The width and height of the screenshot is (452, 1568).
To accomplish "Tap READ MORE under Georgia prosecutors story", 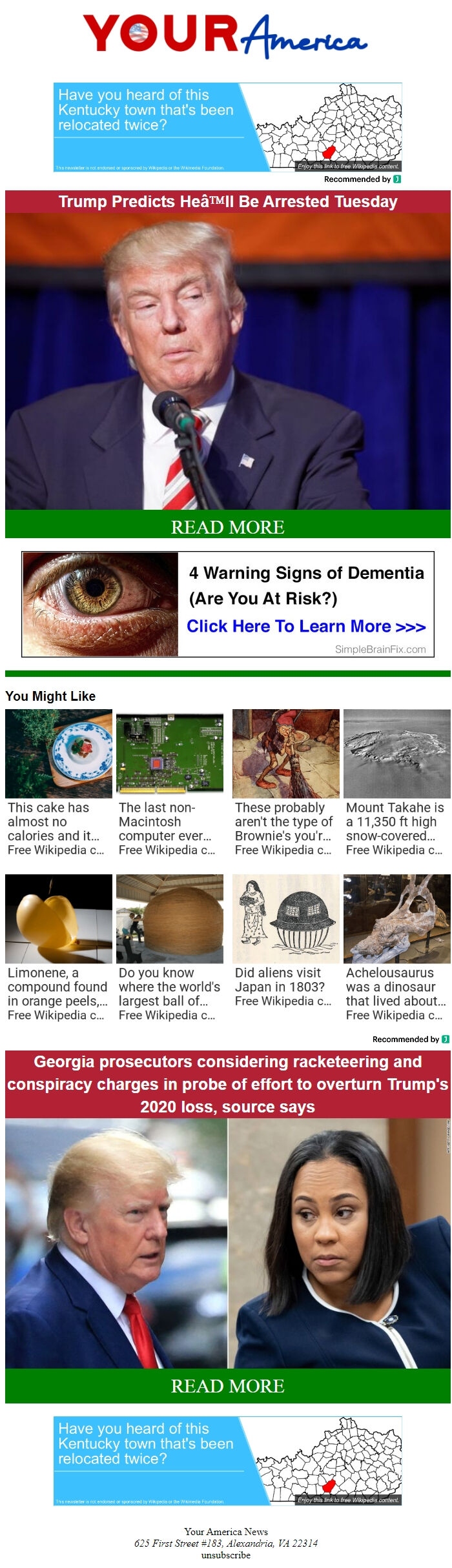I will click(227, 1385).
